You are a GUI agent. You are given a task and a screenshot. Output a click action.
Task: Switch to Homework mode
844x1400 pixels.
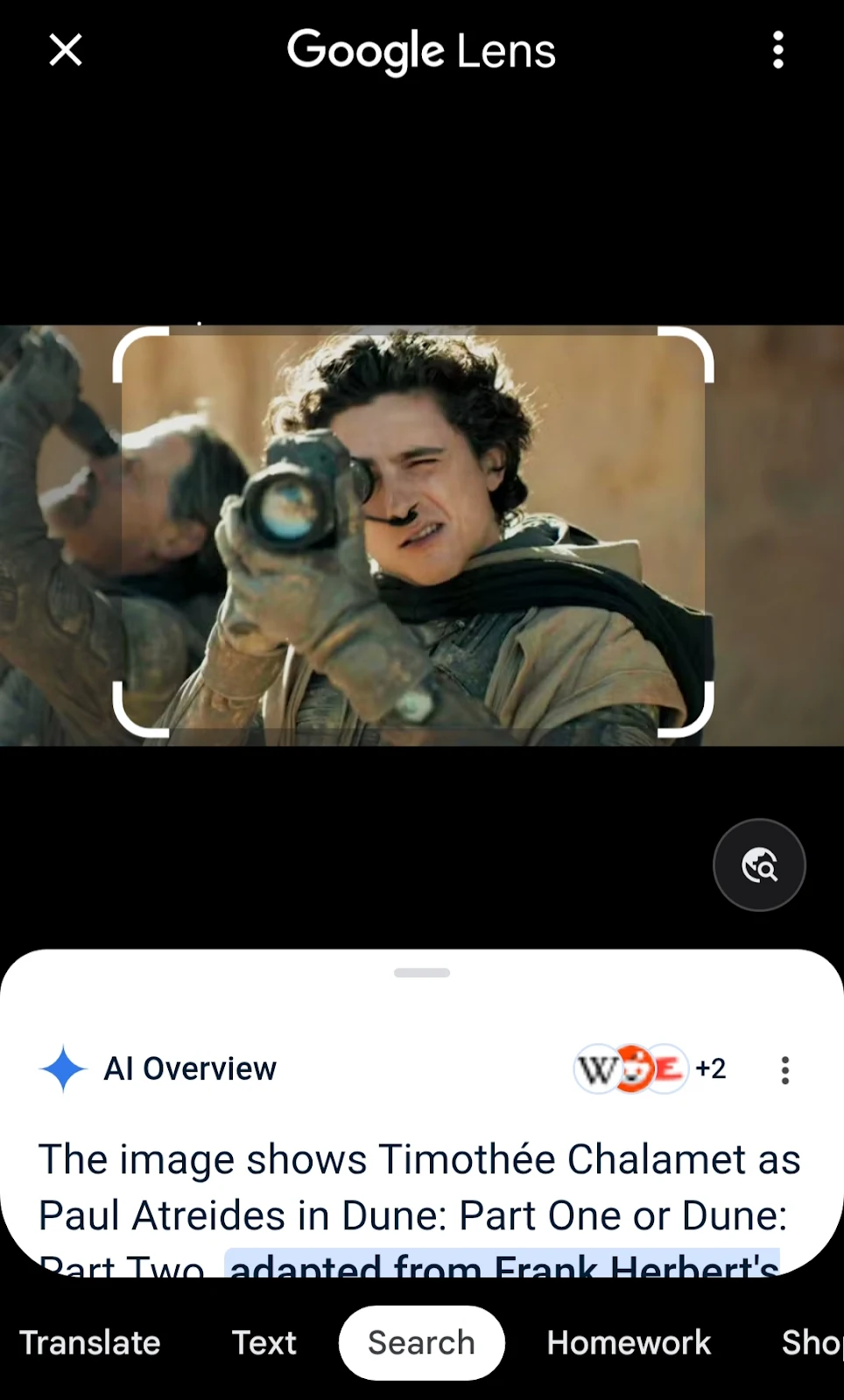(629, 1342)
